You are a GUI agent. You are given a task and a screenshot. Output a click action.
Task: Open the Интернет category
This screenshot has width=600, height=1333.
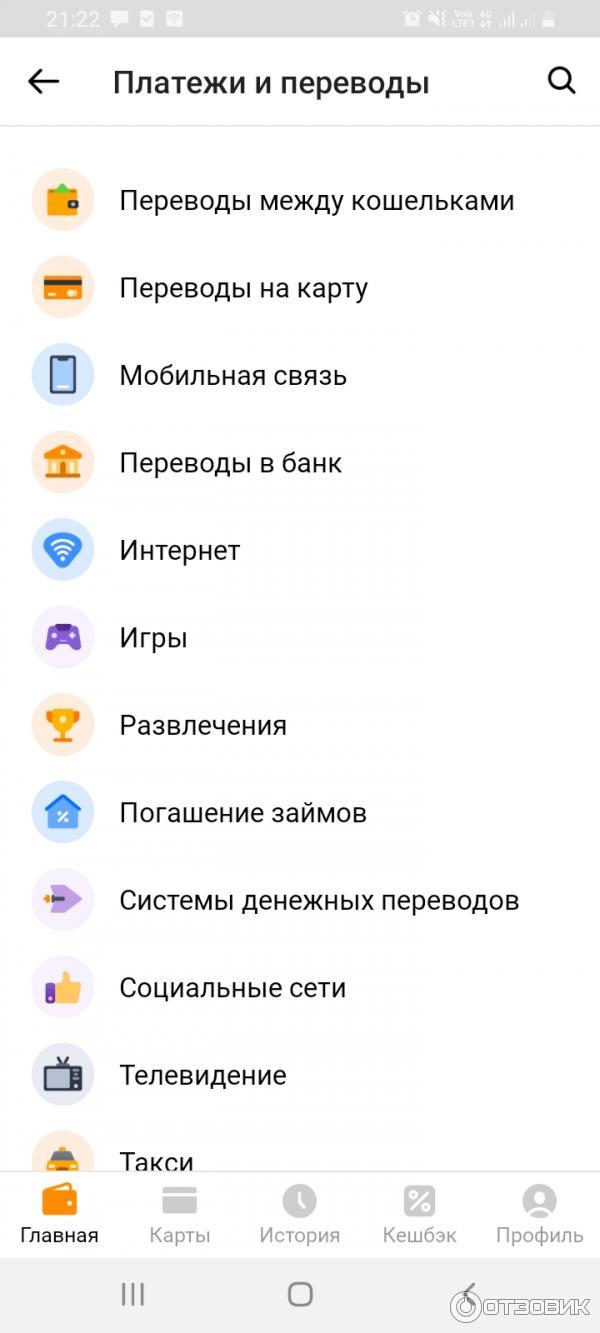click(x=180, y=551)
